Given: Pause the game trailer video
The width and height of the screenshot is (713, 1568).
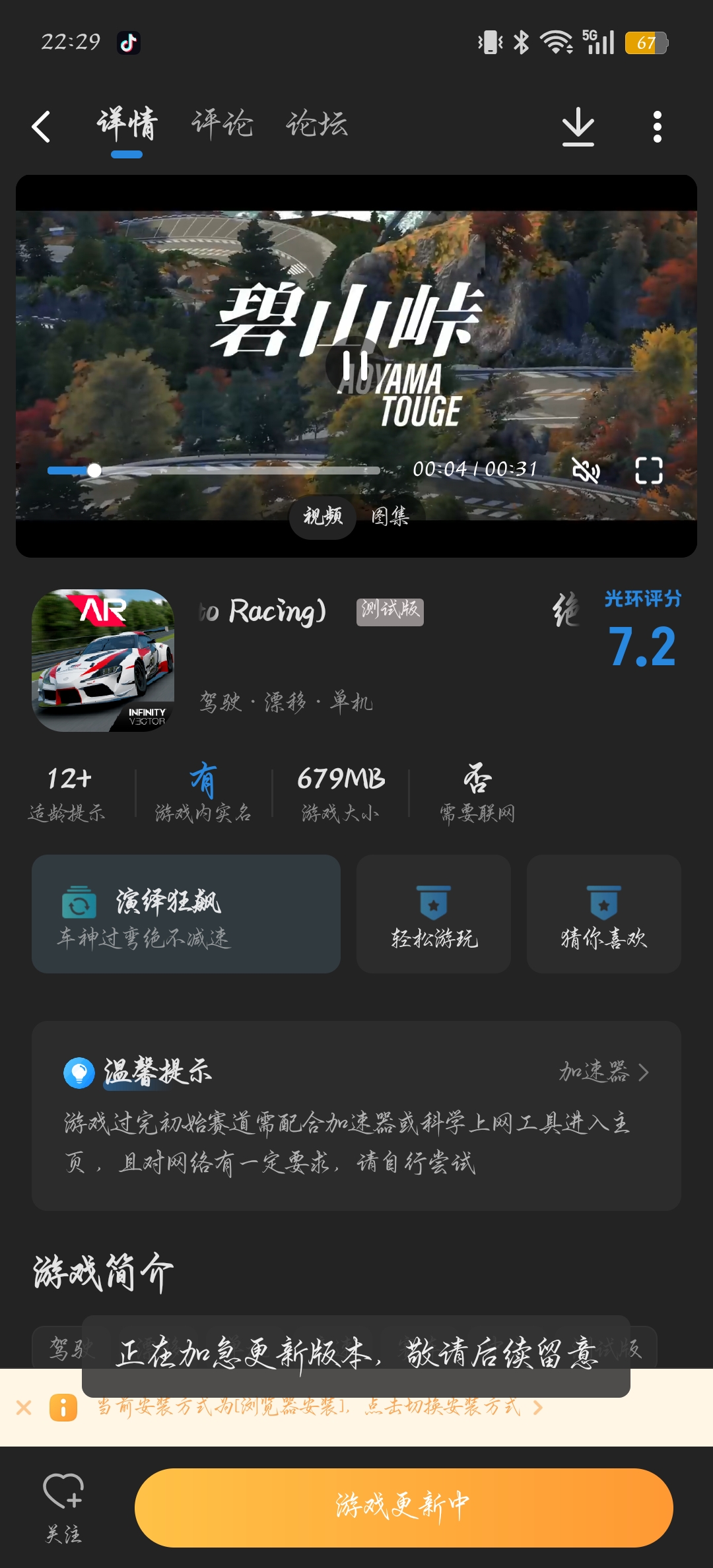Looking at the screenshot, I should (x=355, y=364).
